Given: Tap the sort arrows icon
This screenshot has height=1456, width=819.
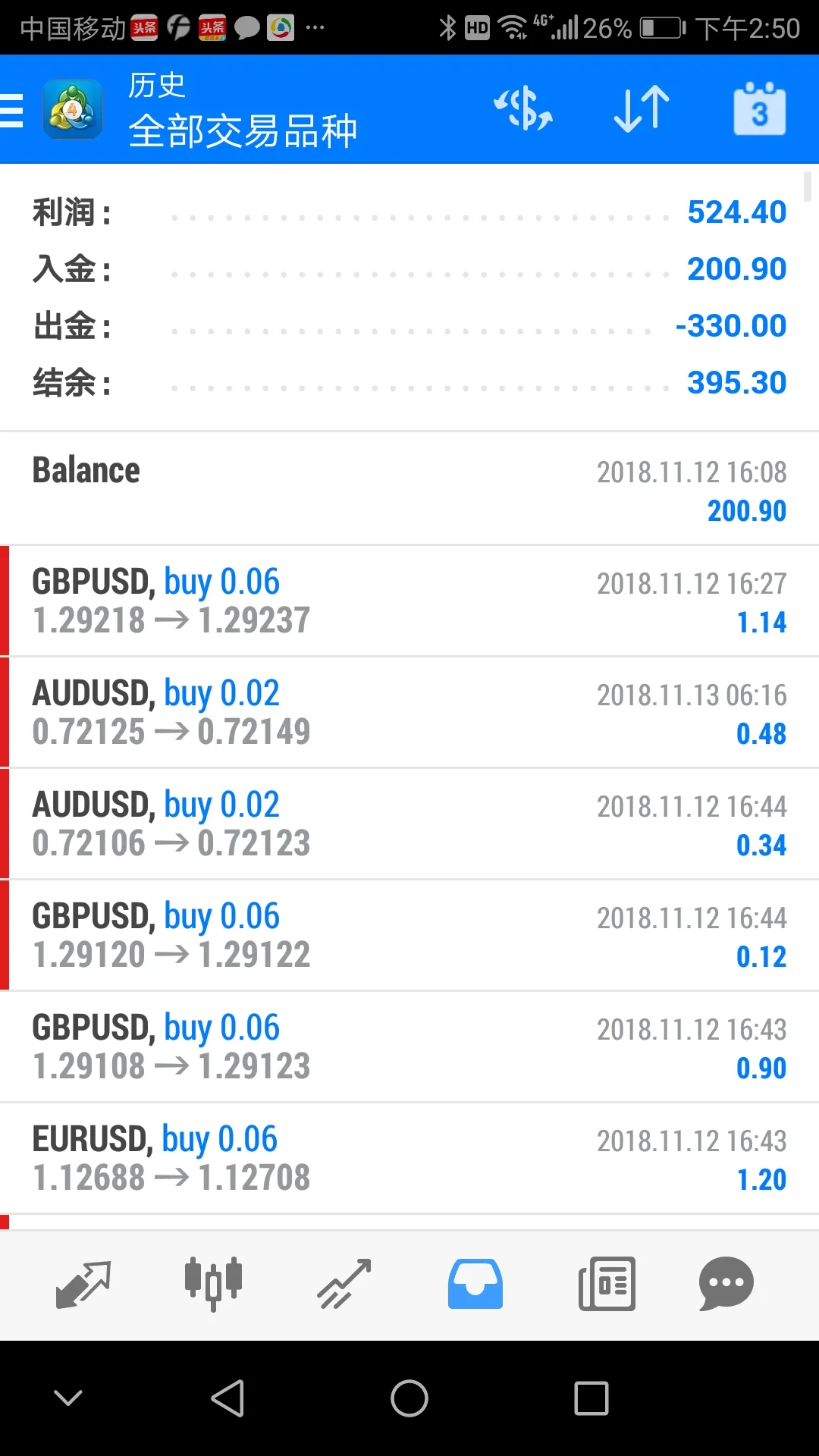Looking at the screenshot, I should pos(642,109).
